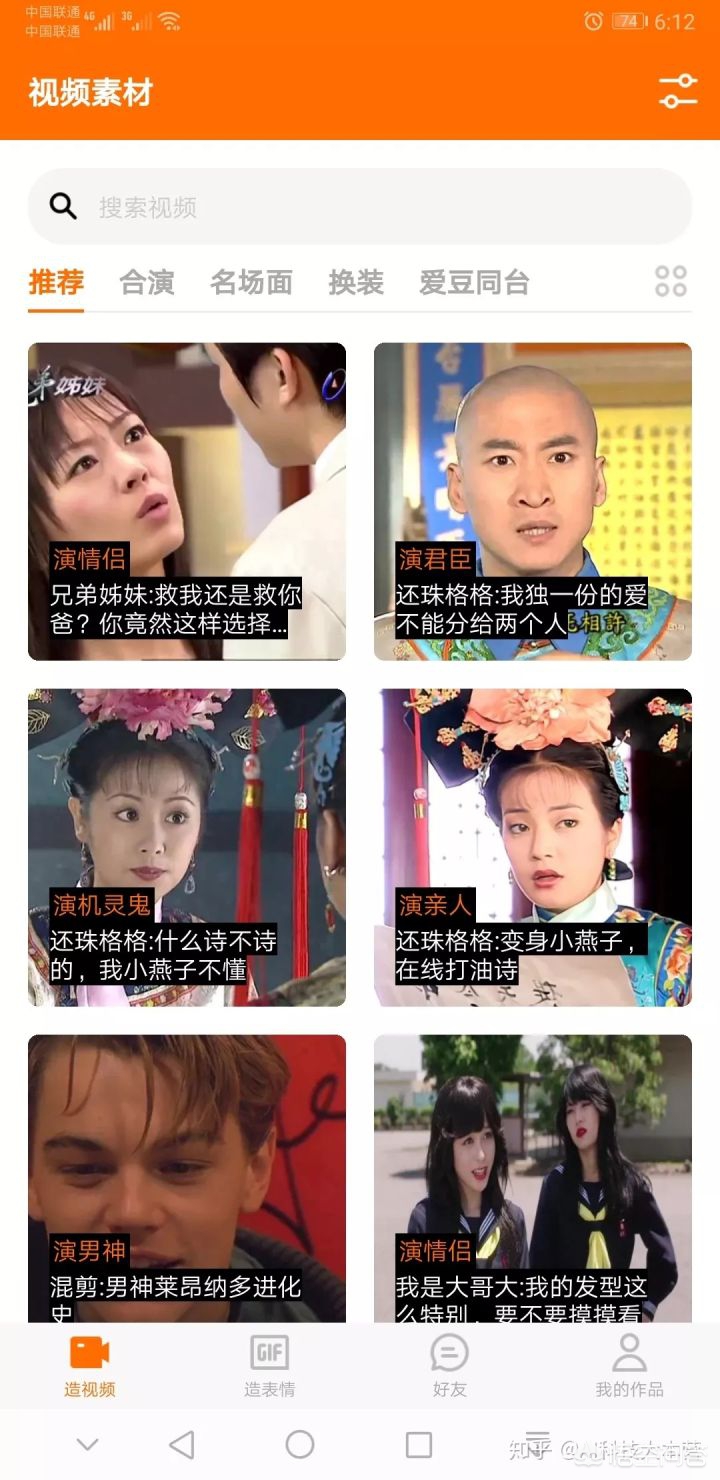This screenshot has height=1480, width=720.
Task: Open the 演男神 莱昂纳多 video card
Action: (x=187, y=1180)
